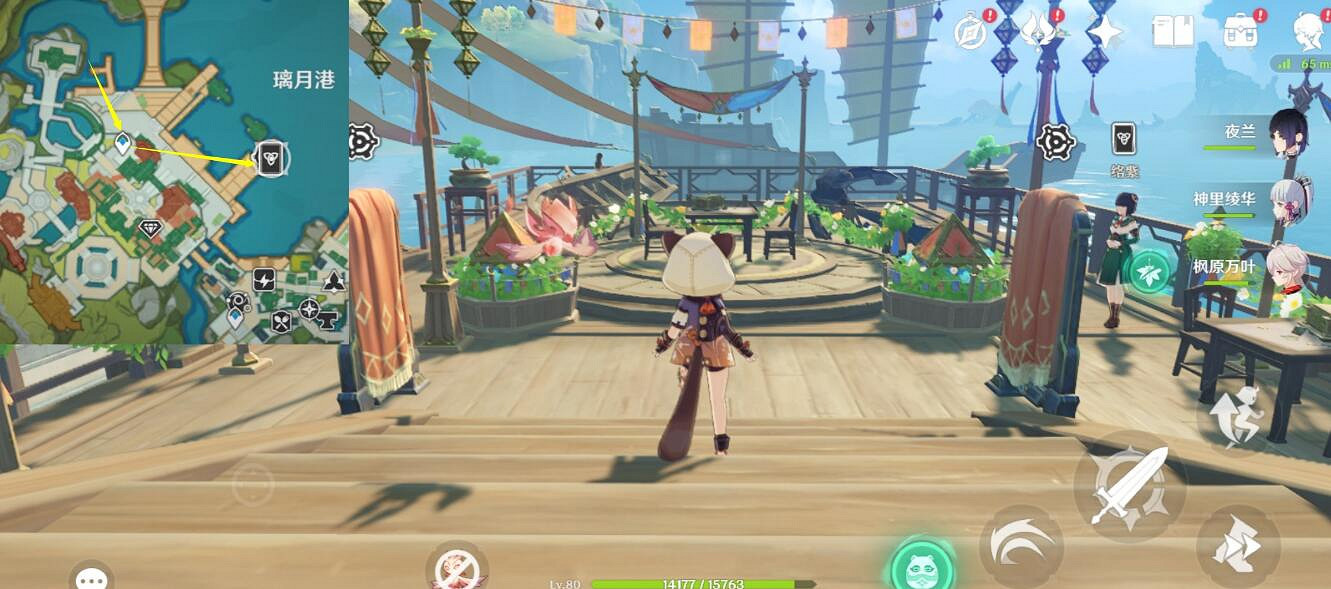The height and width of the screenshot is (589, 1331).
Task: Switch to character 夜兰
Action: (1290, 135)
